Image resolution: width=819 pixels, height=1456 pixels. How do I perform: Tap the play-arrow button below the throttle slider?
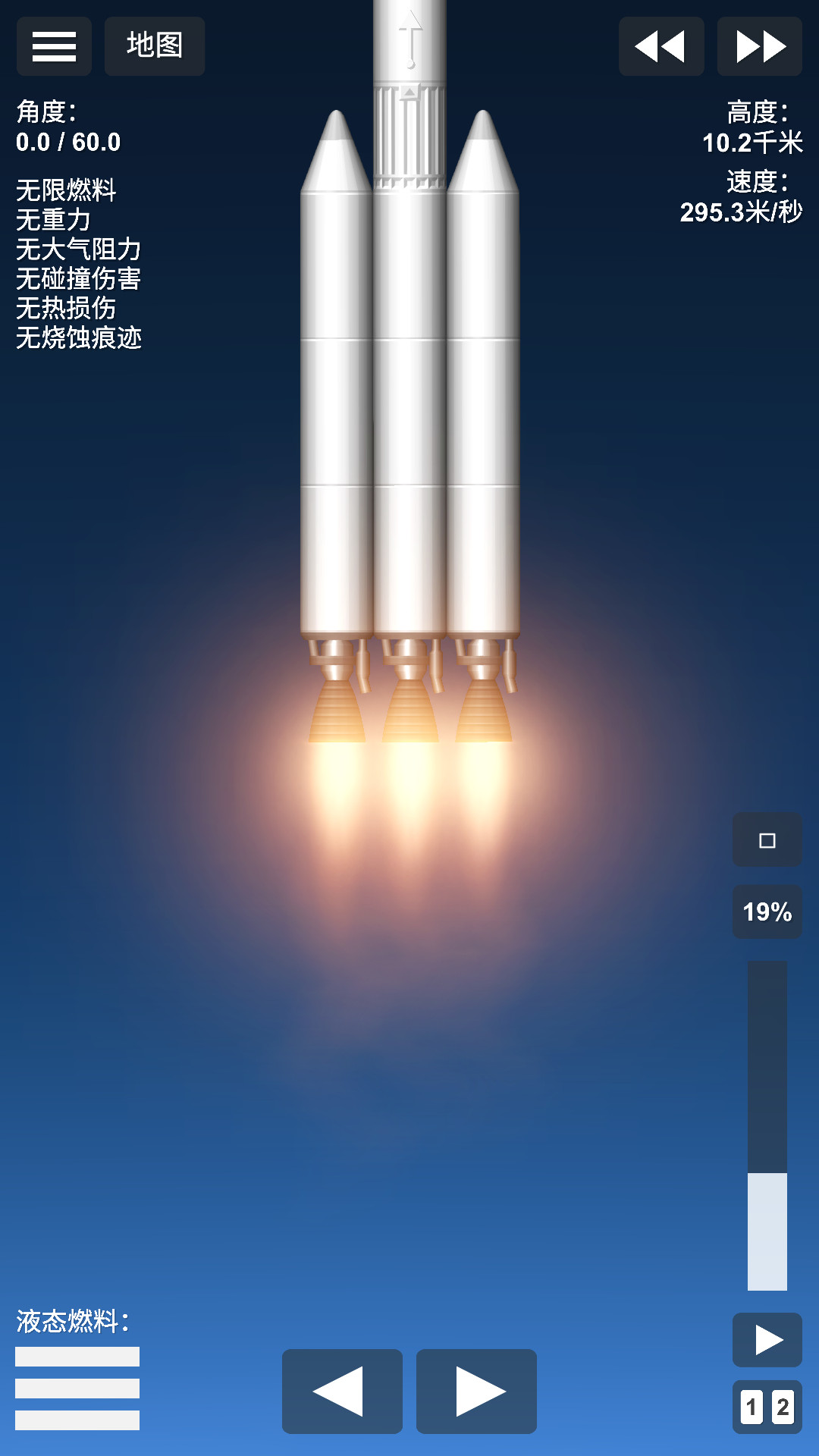click(767, 1340)
